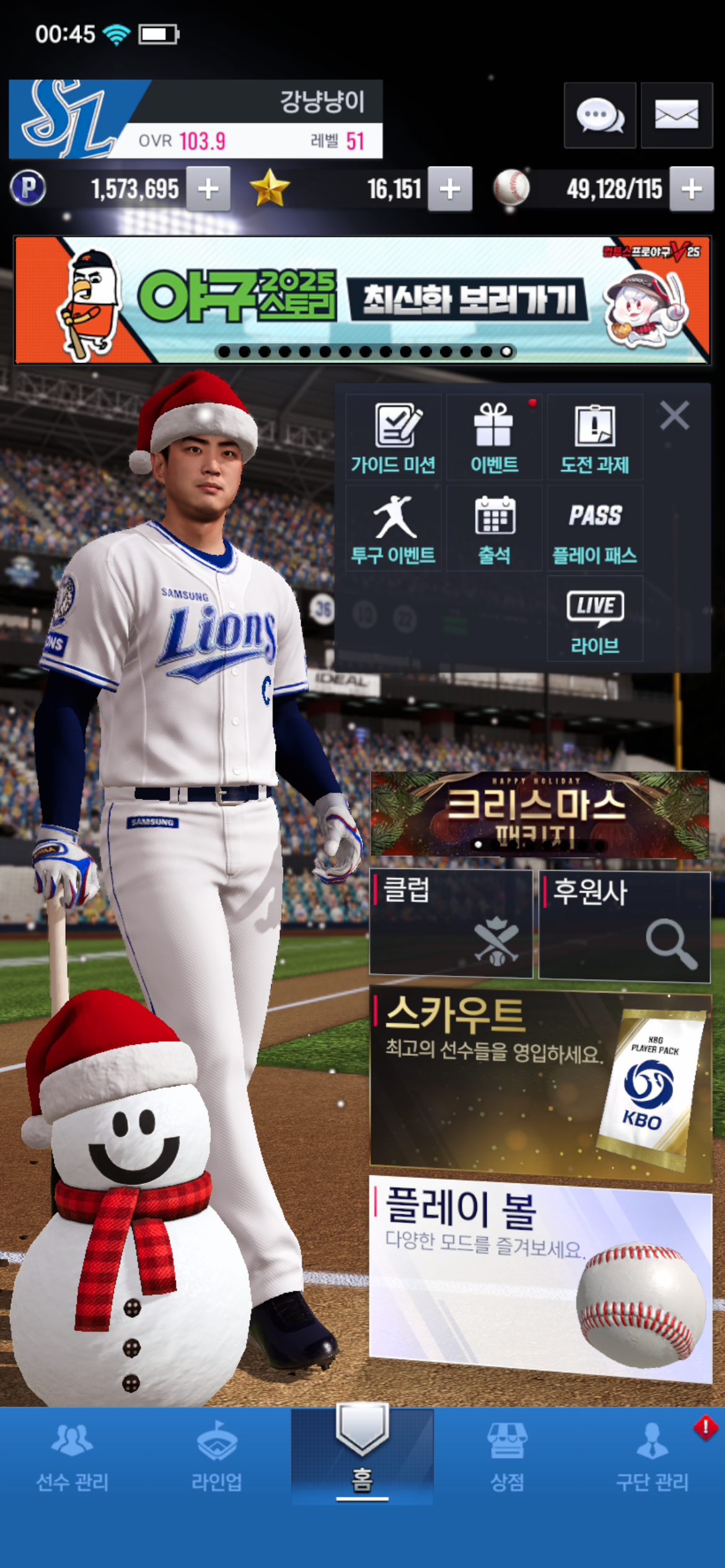Add more baseballs with plus button
The width and height of the screenshot is (725, 1568).
[x=692, y=189]
